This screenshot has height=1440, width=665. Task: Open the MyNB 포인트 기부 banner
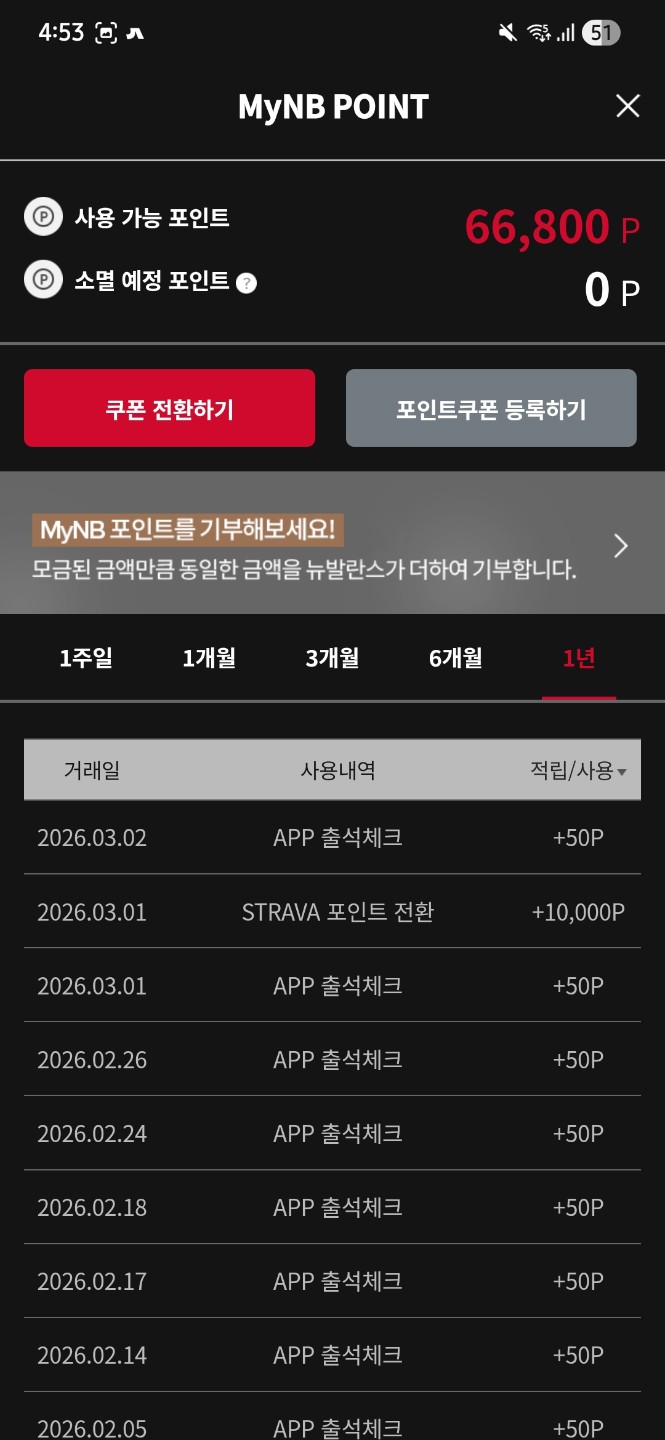pyautogui.click(x=332, y=545)
